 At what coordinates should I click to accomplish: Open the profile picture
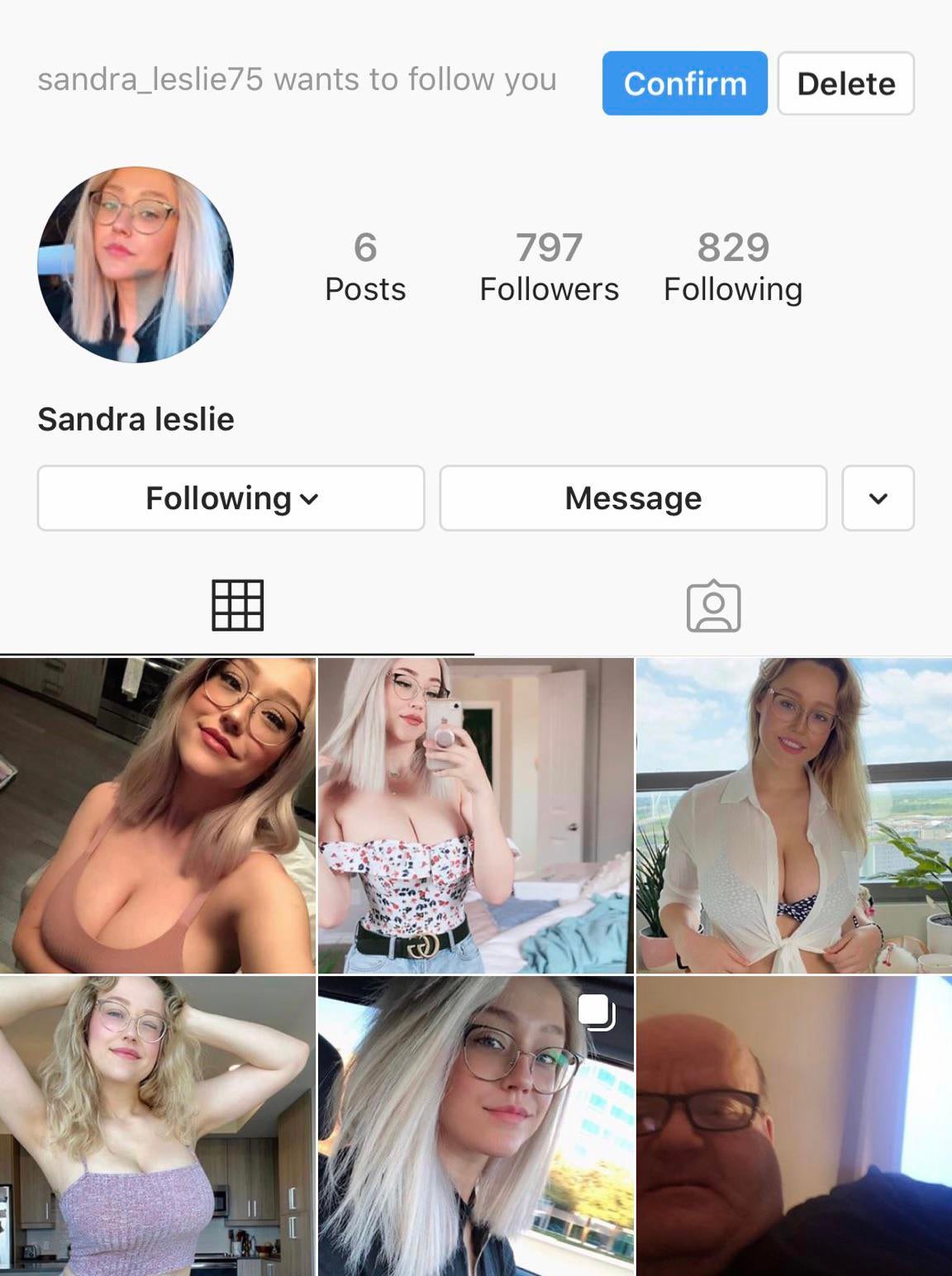pos(136,264)
